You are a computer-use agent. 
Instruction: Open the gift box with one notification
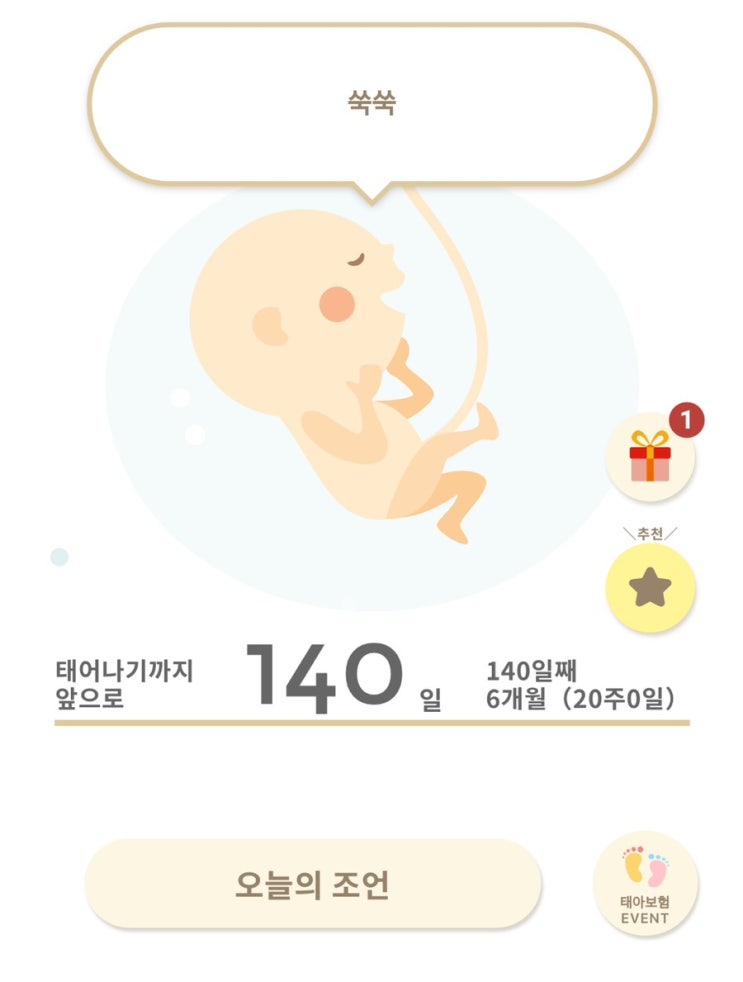[650, 457]
